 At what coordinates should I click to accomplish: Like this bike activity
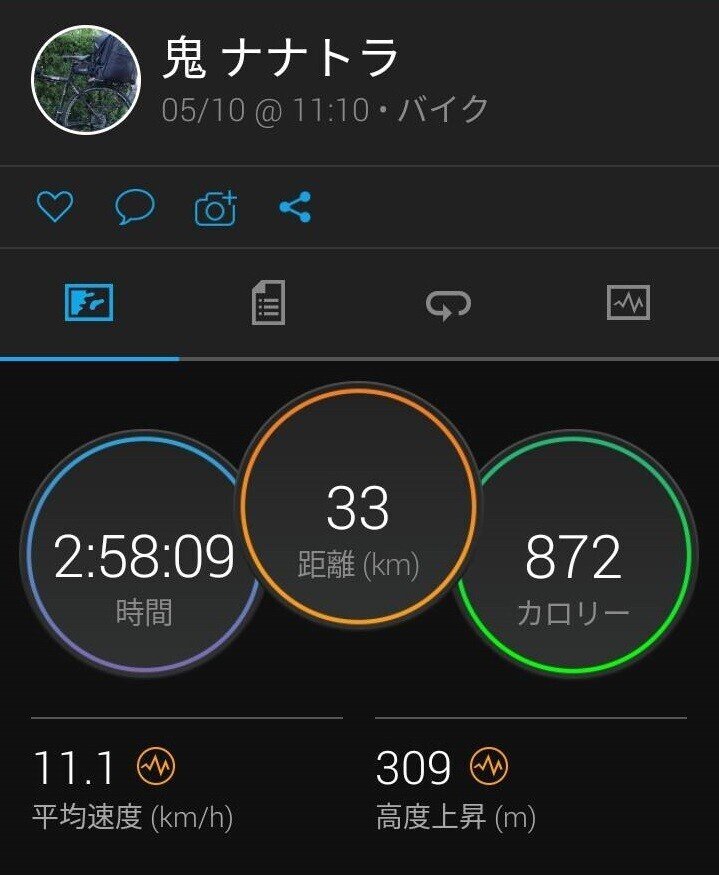(x=55, y=208)
